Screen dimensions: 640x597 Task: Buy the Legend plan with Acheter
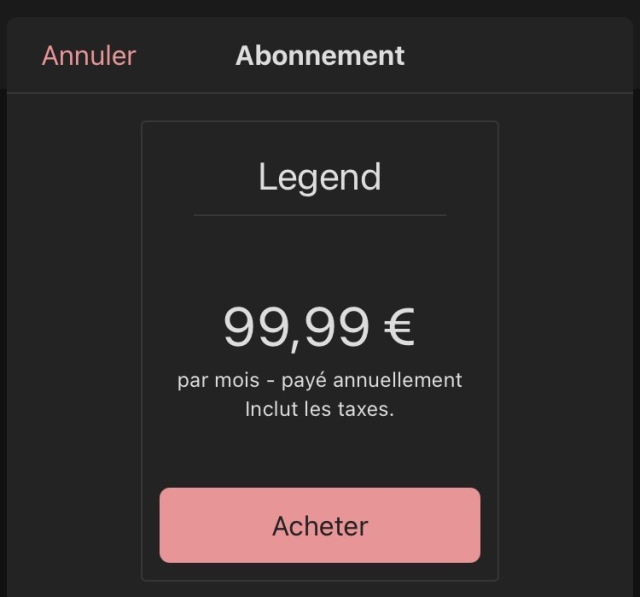point(320,526)
